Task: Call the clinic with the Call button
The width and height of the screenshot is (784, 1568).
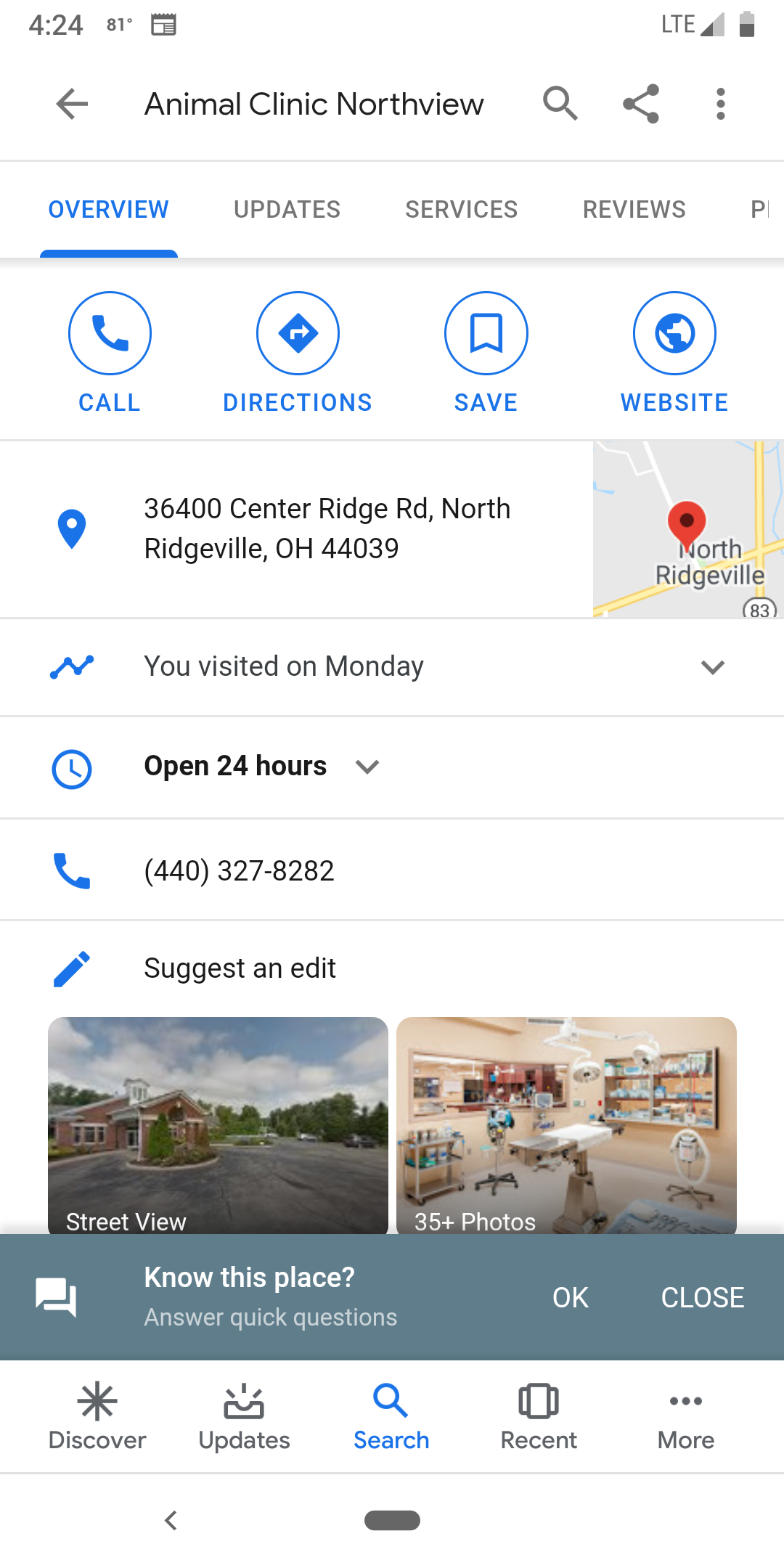Action: click(x=110, y=353)
